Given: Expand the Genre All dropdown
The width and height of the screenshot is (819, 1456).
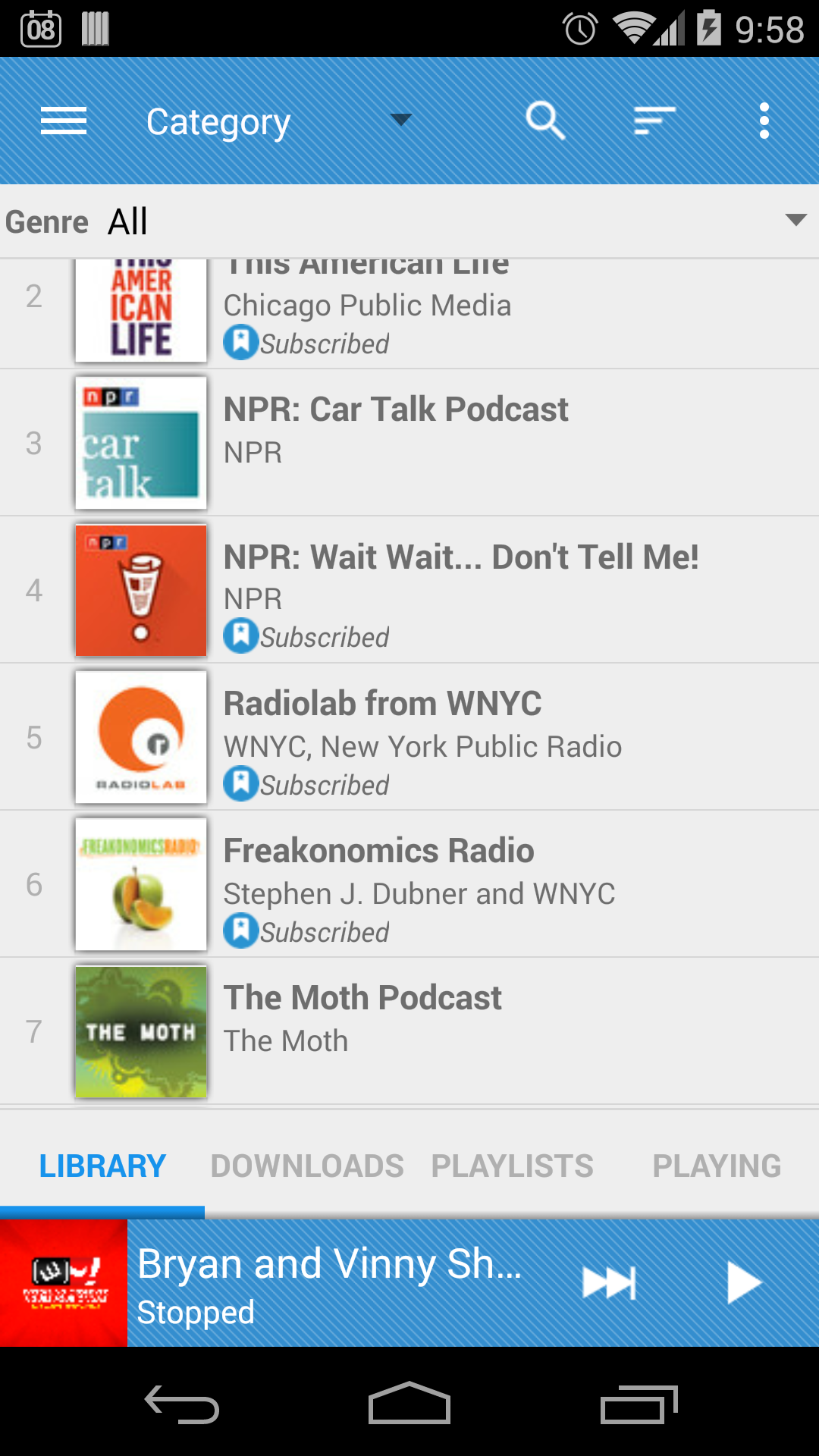Looking at the screenshot, I should pyautogui.click(x=409, y=221).
